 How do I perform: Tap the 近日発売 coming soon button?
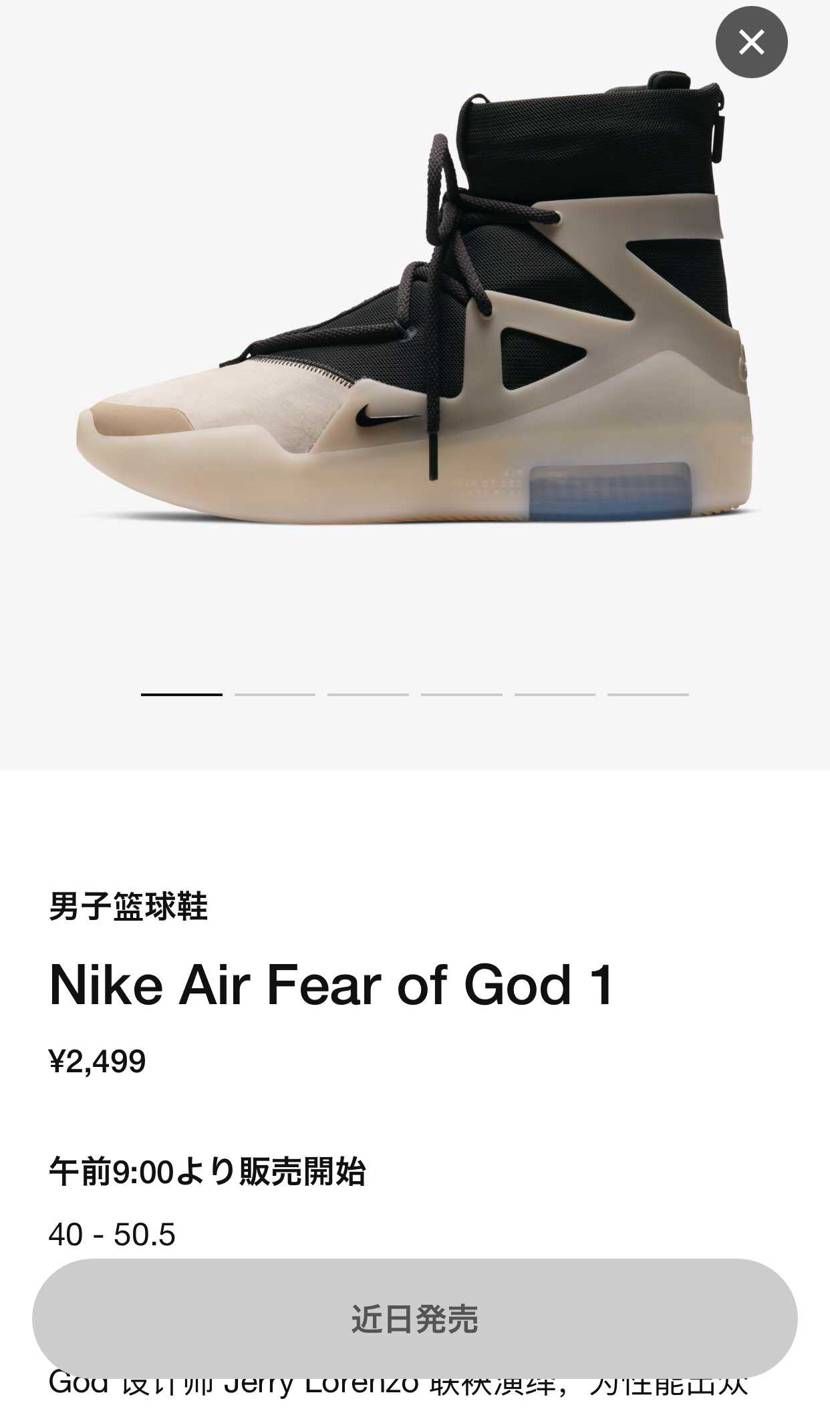coord(414,1318)
